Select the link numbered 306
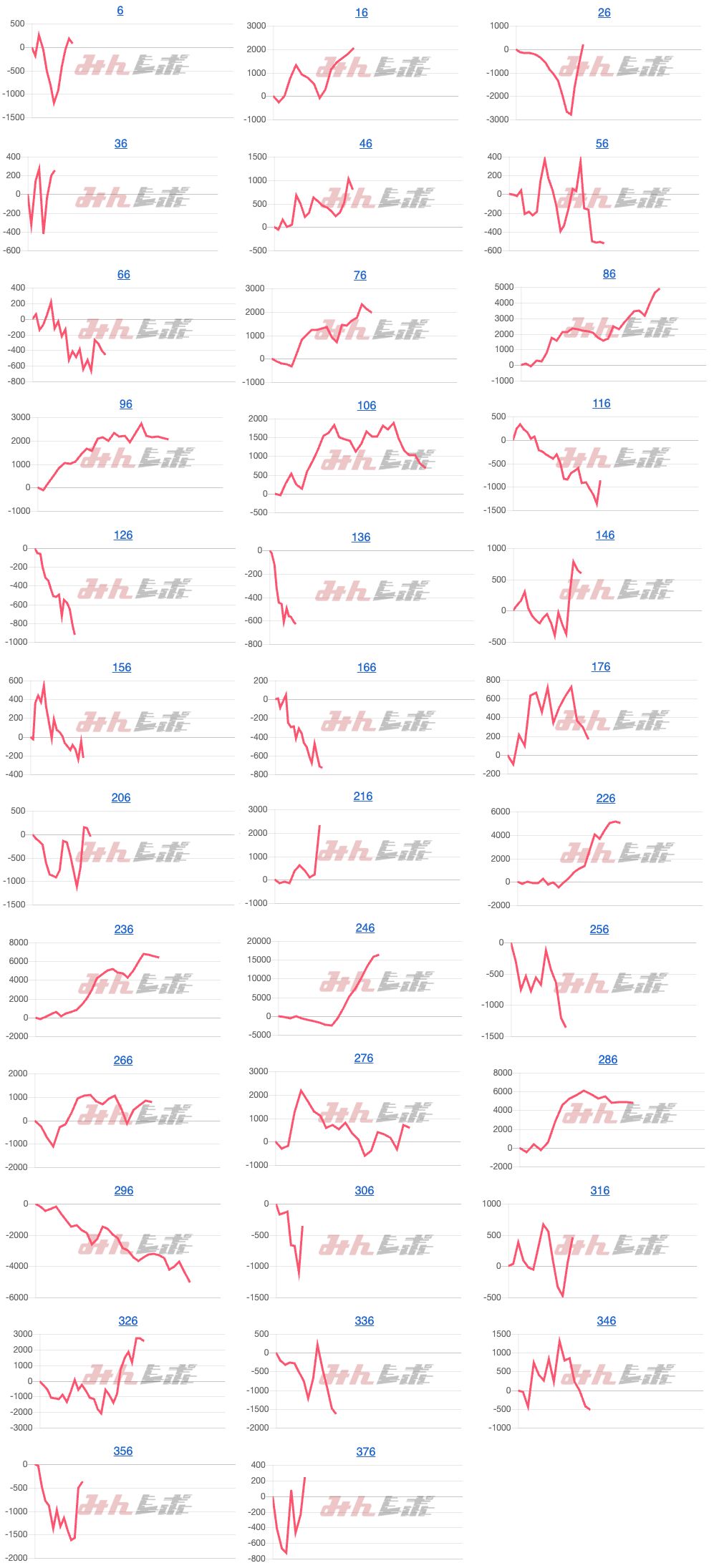The width and height of the screenshot is (714, 1568). pyautogui.click(x=364, y=1191)
